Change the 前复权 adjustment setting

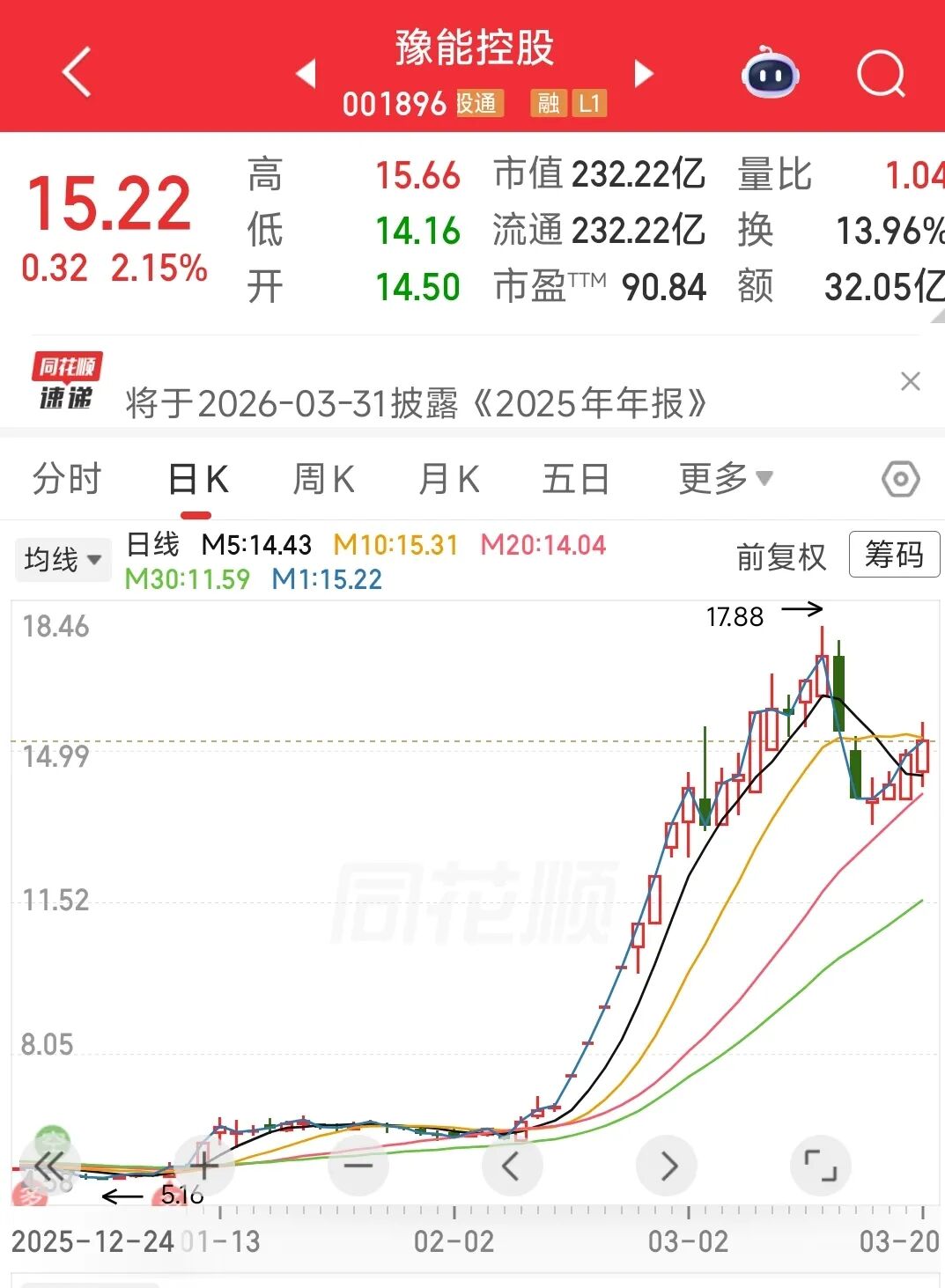(781, 557)
